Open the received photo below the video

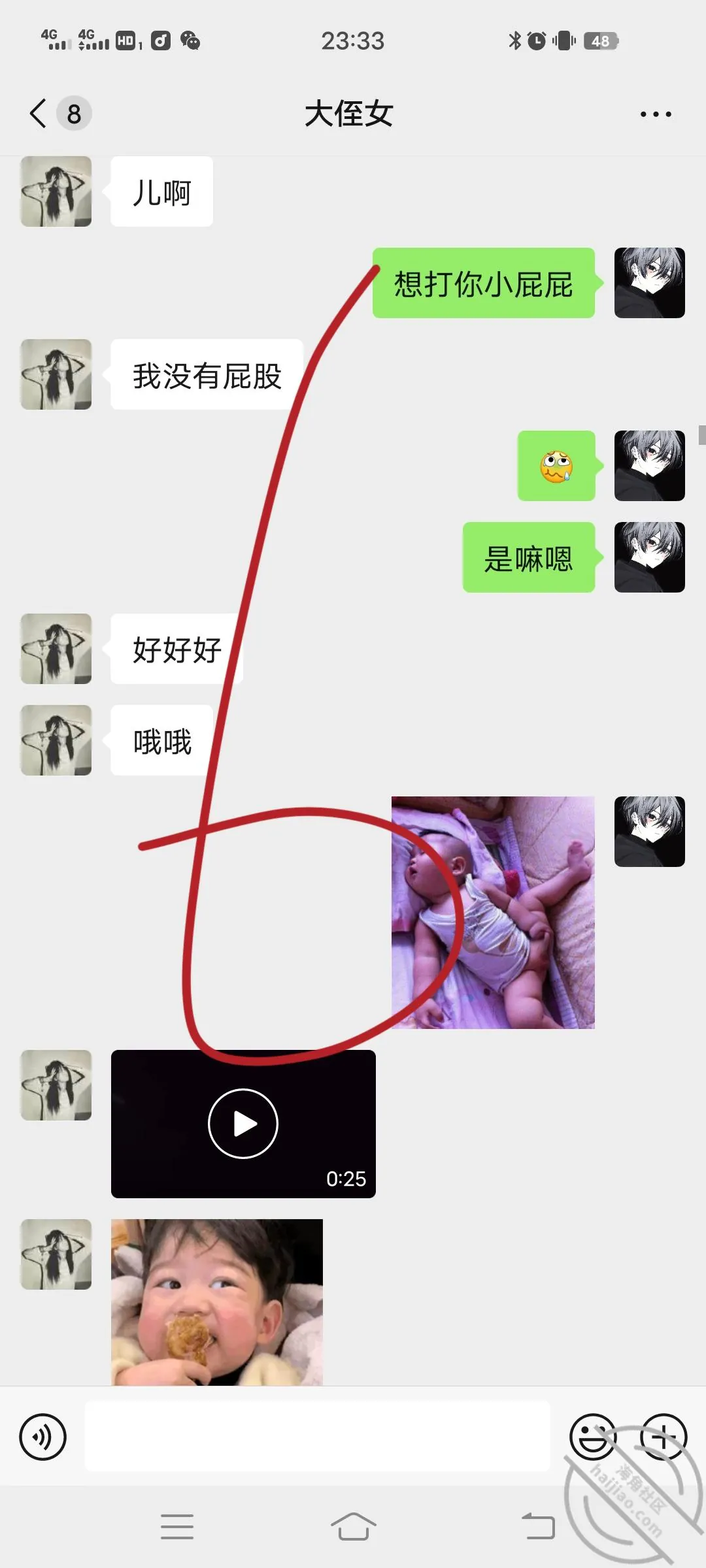pyautogui.click(x=217, y=1302)
